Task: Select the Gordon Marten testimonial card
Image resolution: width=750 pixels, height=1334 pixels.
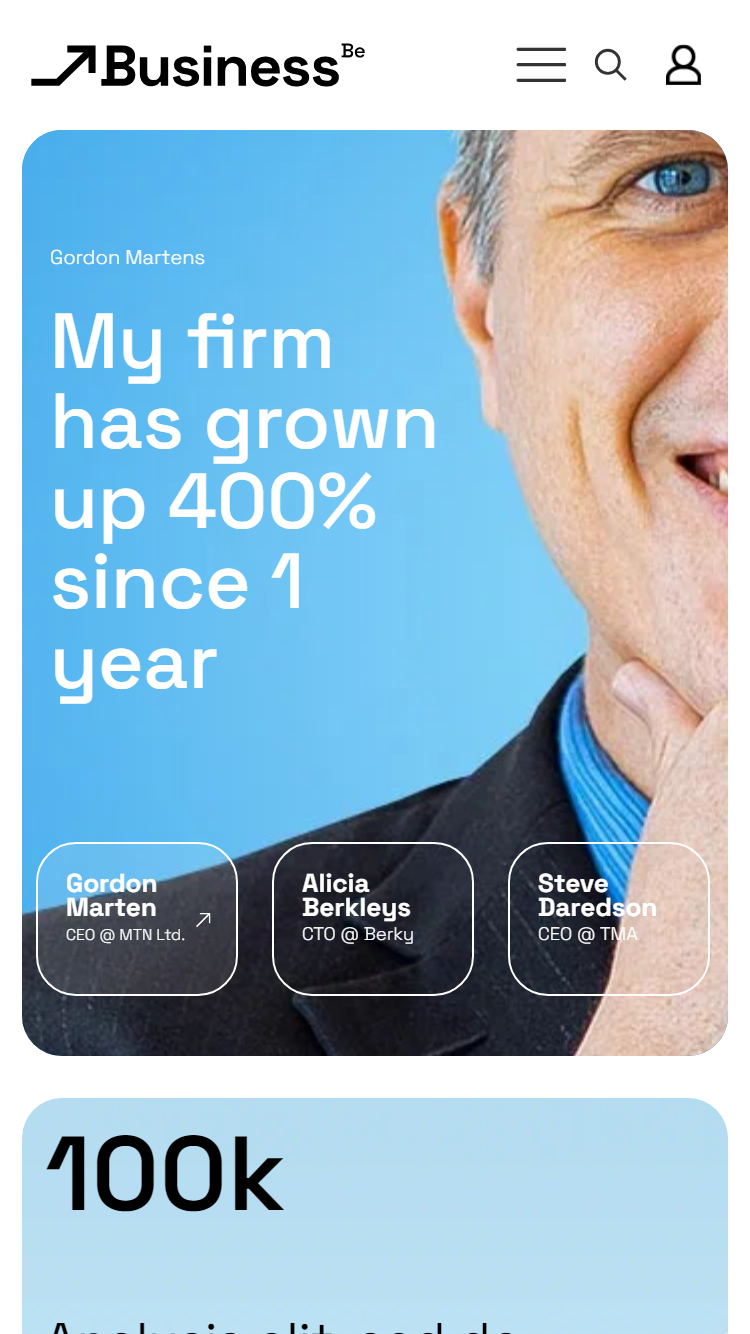Action: point(137,919)
